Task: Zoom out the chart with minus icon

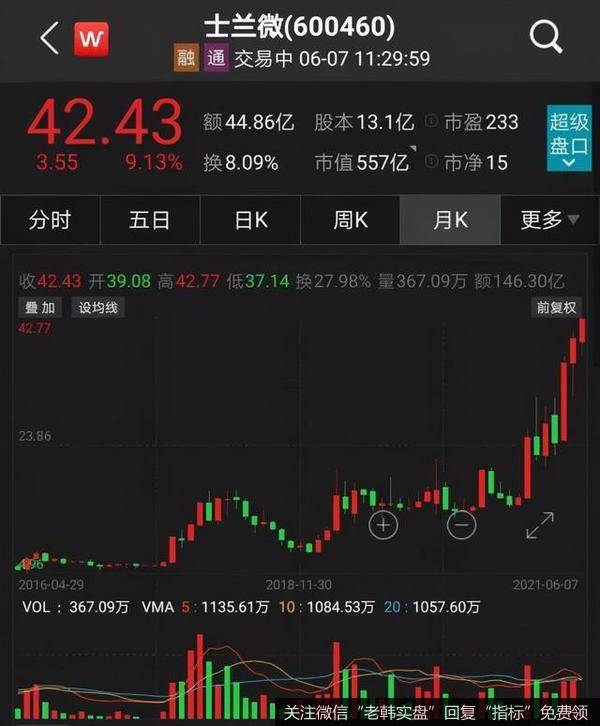Action: tap(461, 523)
